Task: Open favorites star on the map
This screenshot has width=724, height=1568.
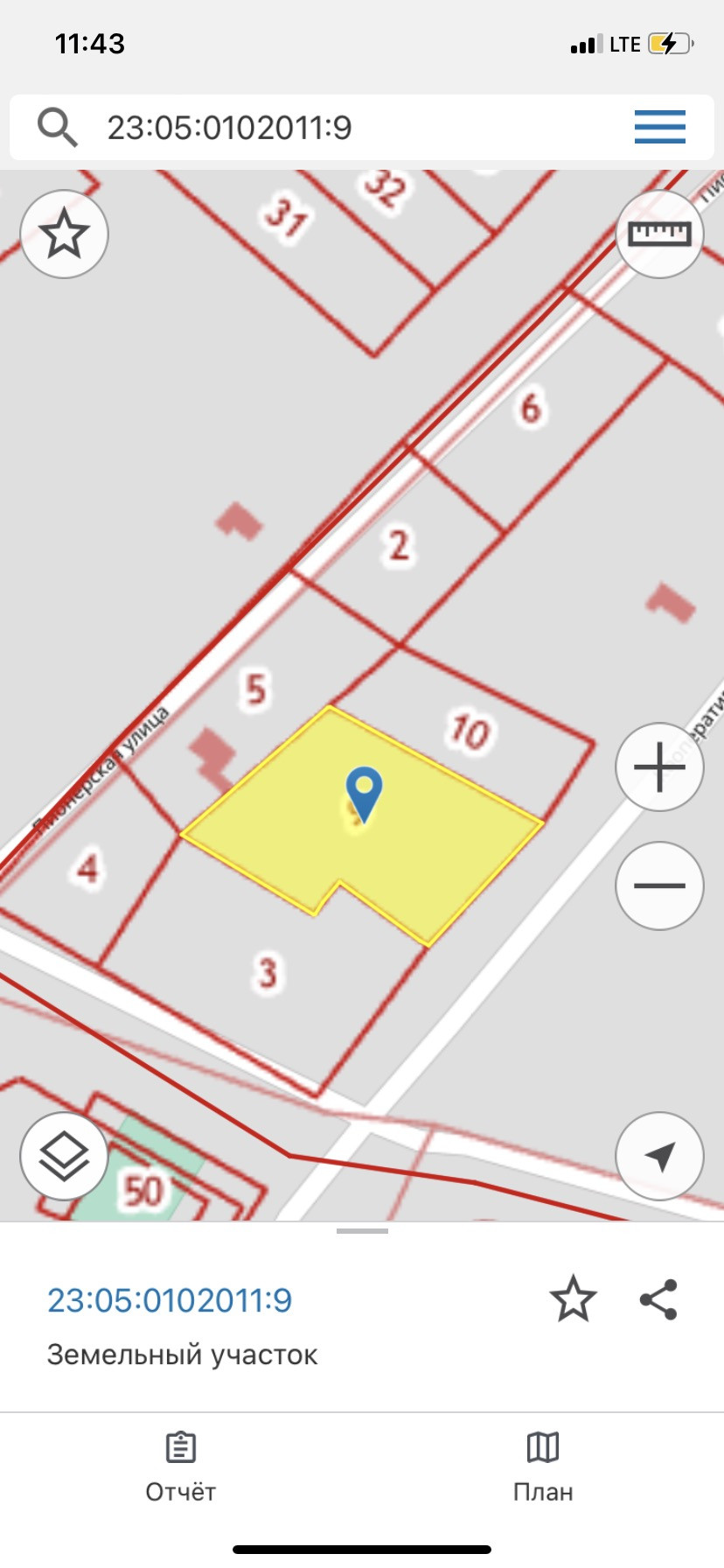Action: coord(64,234)
